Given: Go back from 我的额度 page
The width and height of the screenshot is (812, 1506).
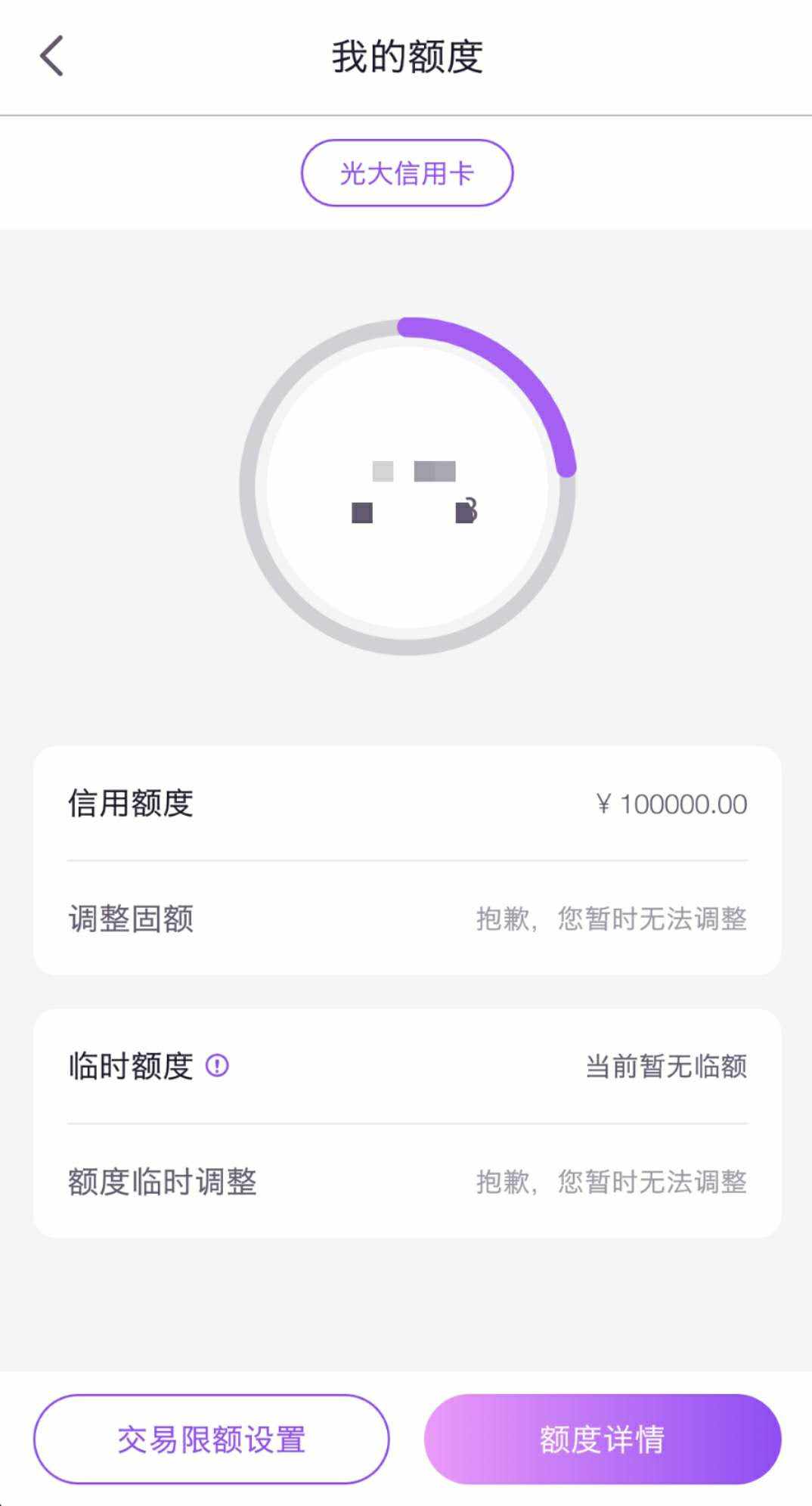Looking at the screenshot, I should pos(51,56).
